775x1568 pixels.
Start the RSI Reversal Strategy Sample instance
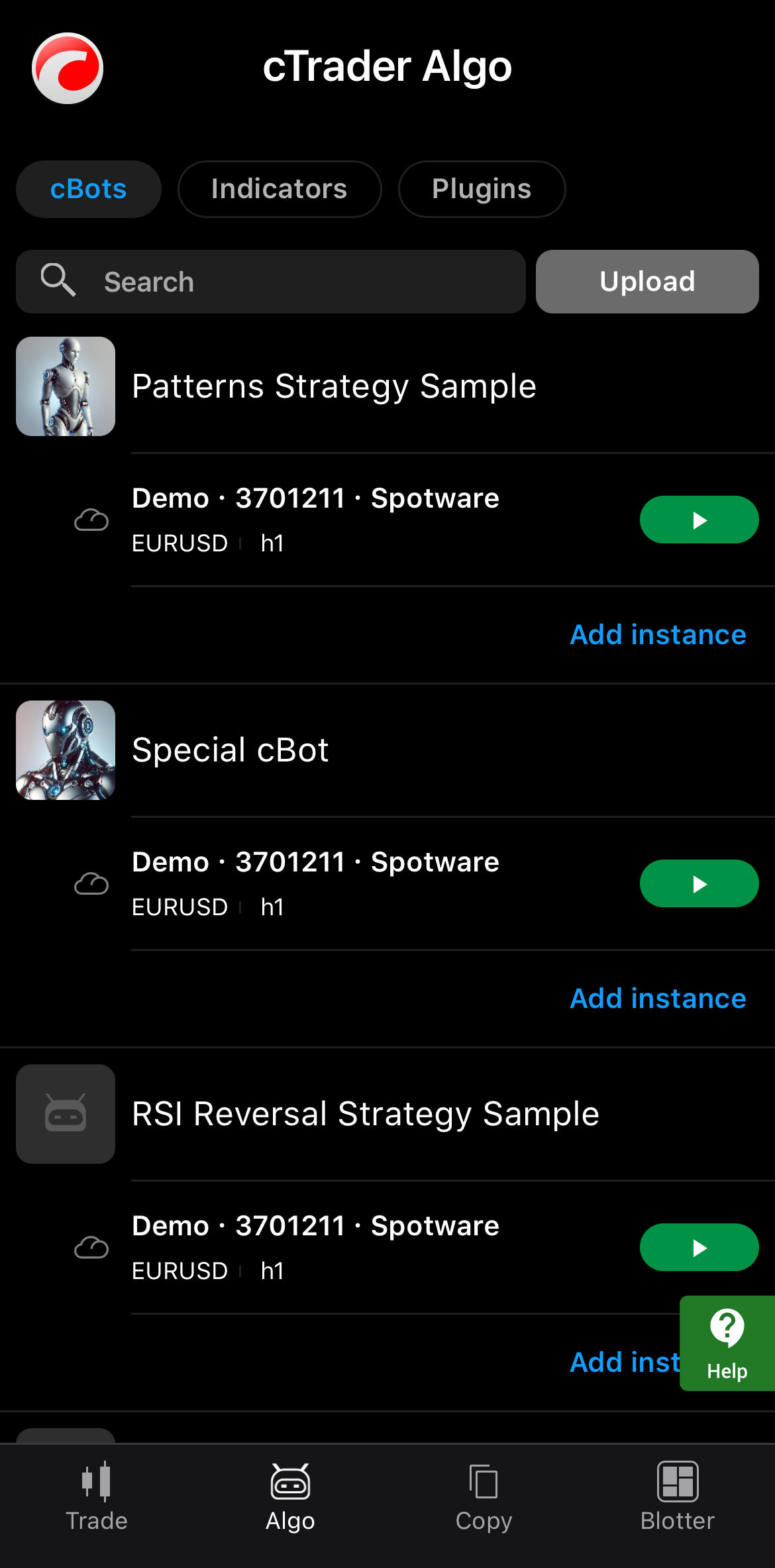pyautogui.click(x=699, y=1248)
